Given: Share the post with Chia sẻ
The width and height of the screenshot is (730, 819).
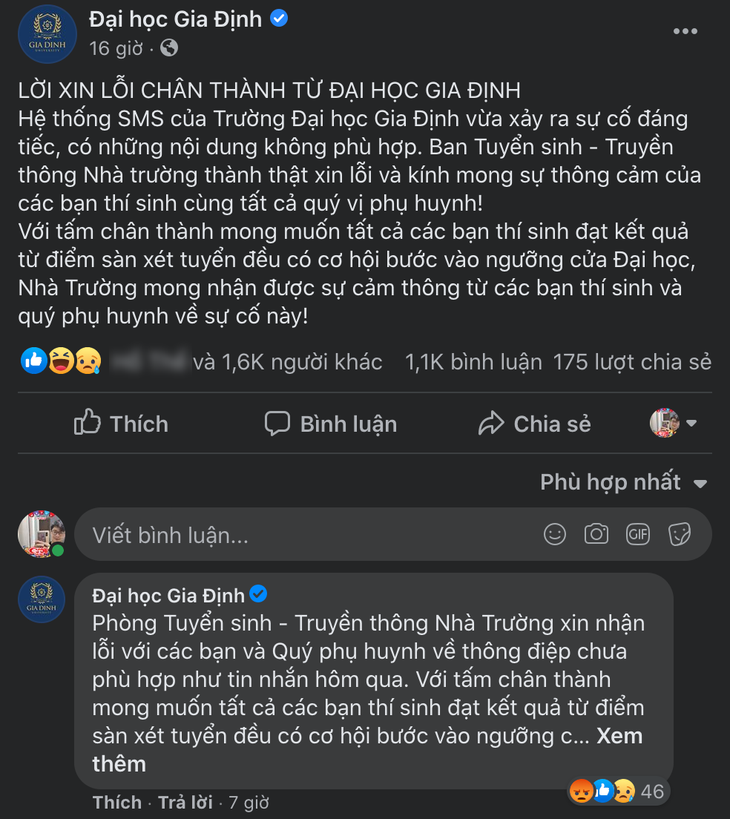Looking at the screenshot, I should 535,424.
